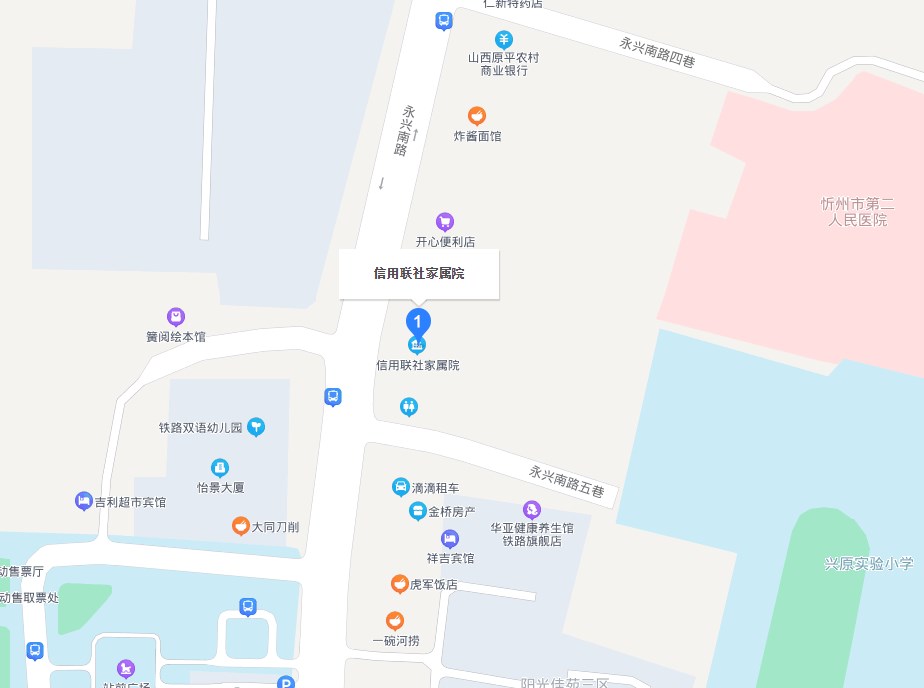924x688 pixels.
Task: Open the 铁路双语幼儿园 kindergarten marker
Action: [256, 427]
